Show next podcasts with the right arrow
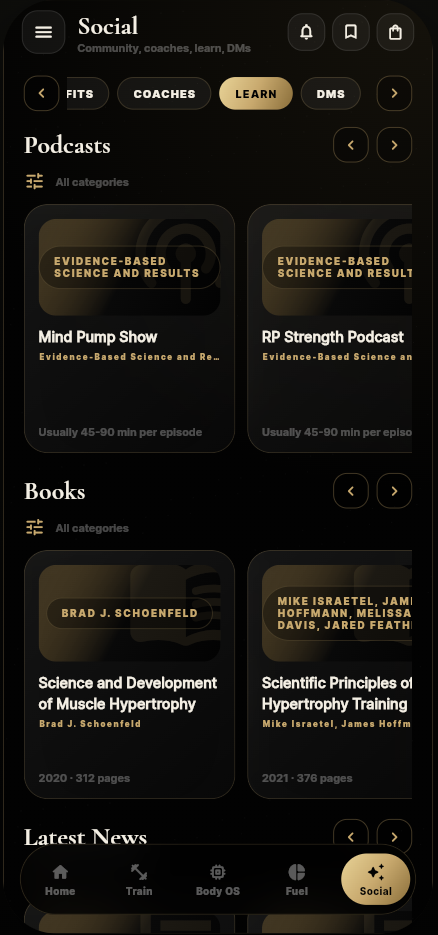The image size is (438, 935). point(394,145)
